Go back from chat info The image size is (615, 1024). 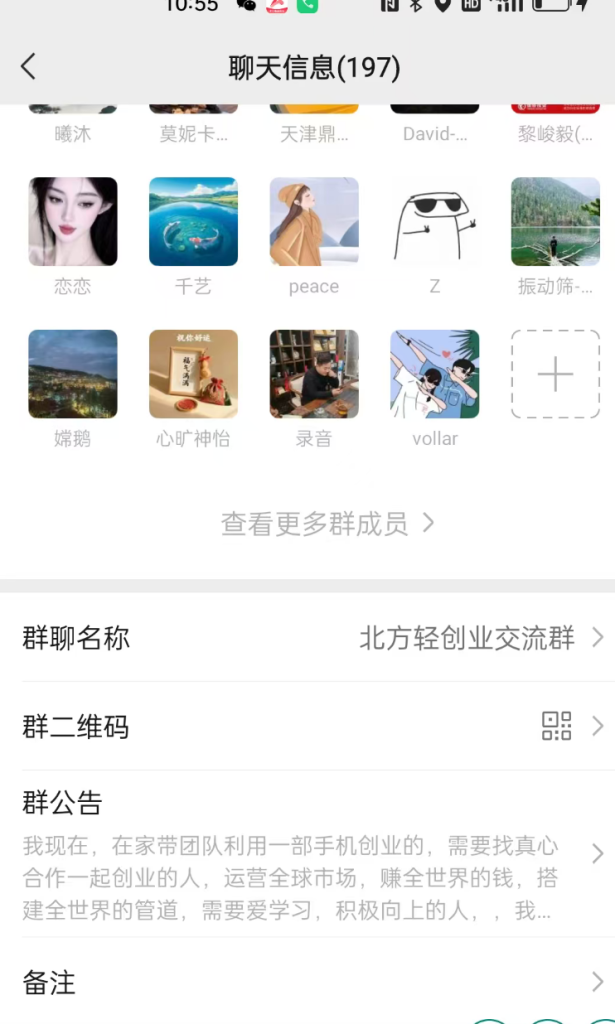tap(28, 67)
